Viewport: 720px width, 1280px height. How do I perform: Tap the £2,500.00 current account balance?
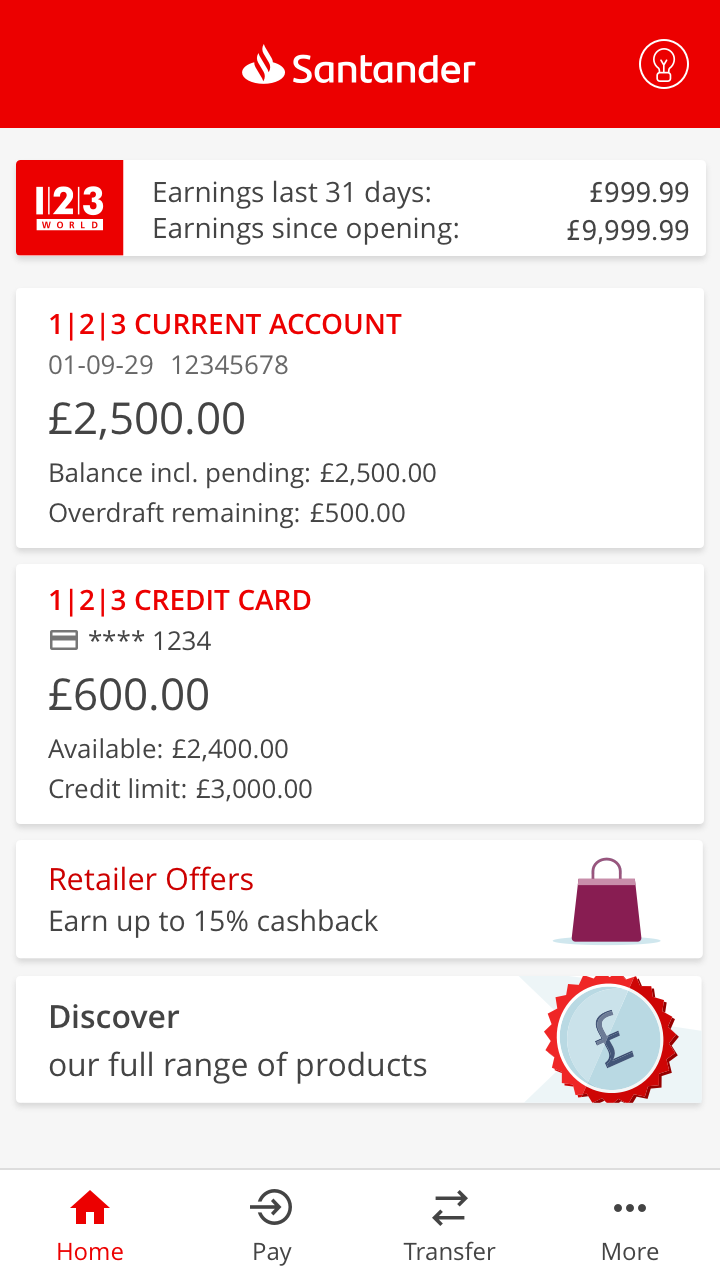tap(146, 418)
